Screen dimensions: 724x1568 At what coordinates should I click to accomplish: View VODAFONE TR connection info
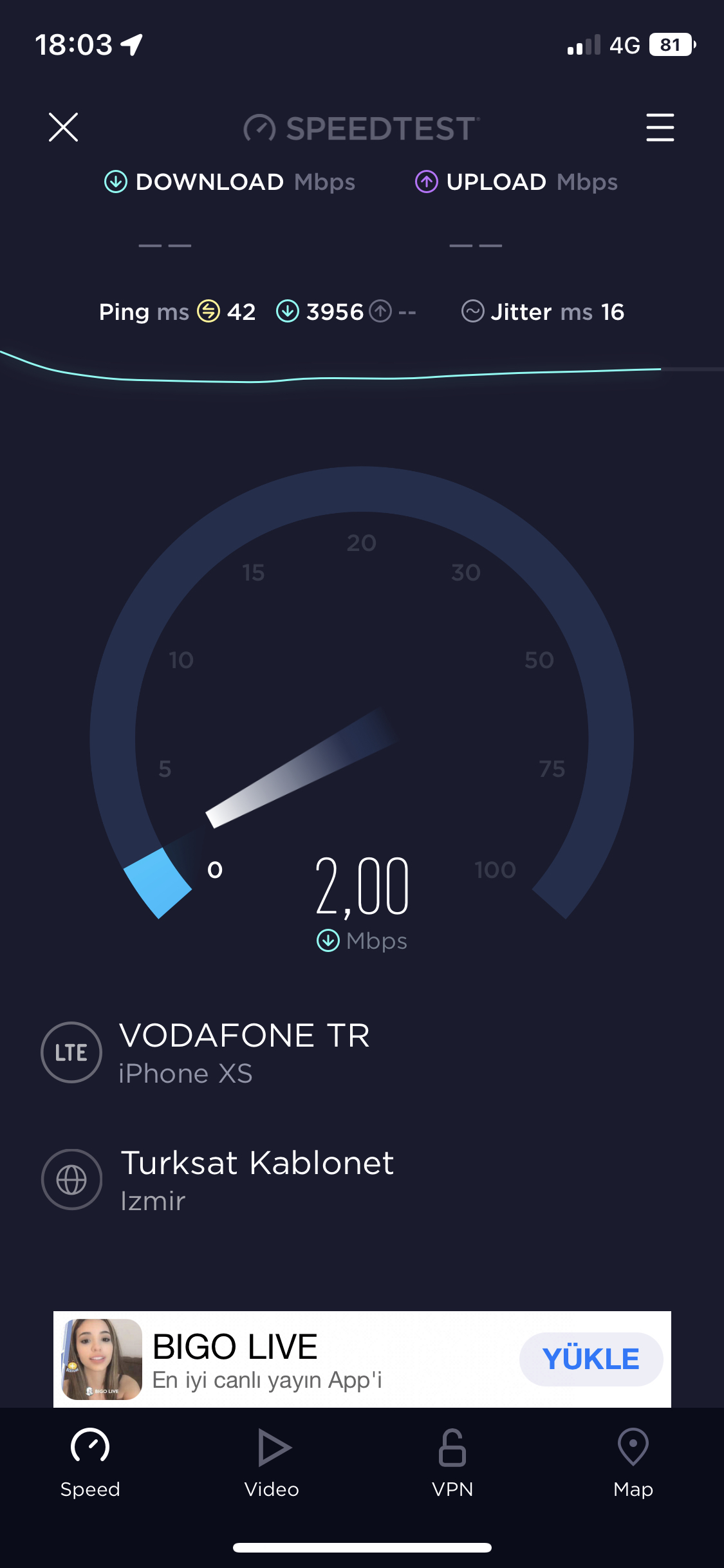206,1052
